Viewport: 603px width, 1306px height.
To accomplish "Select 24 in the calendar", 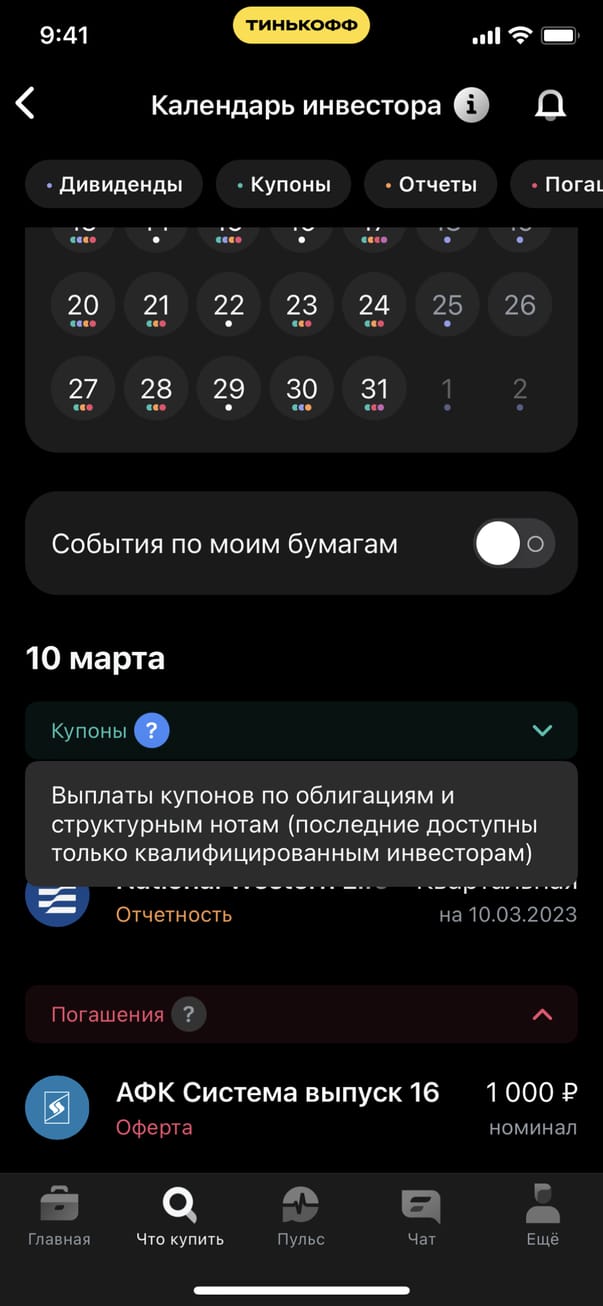I will 374,306.
